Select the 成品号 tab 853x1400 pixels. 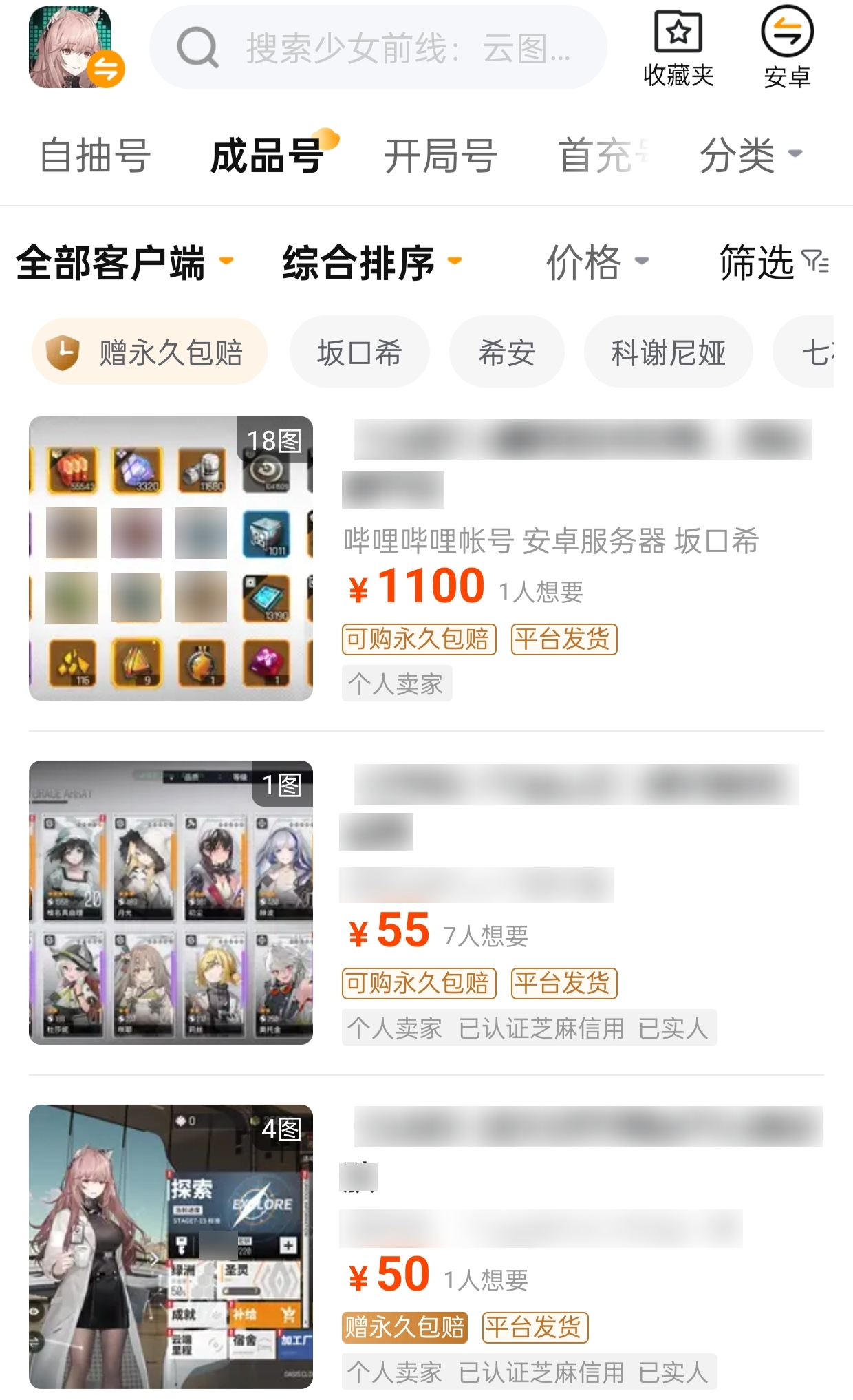click(268, 156)
